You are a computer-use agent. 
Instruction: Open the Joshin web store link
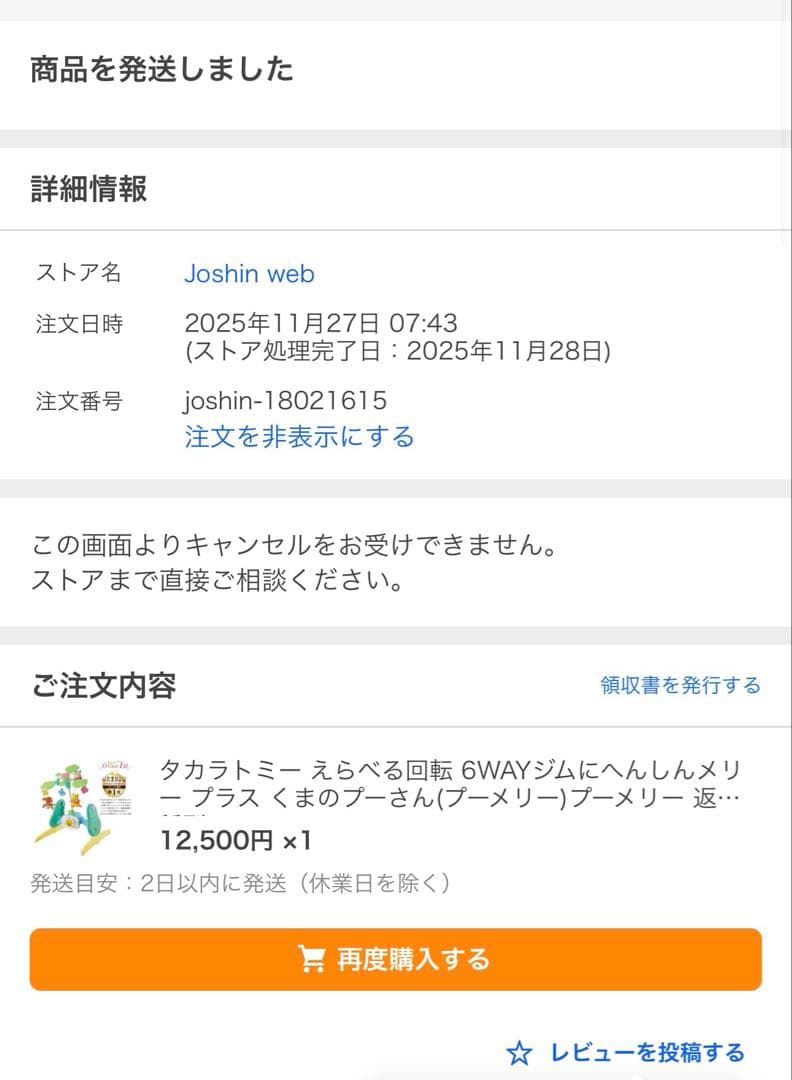click(249, 274)
